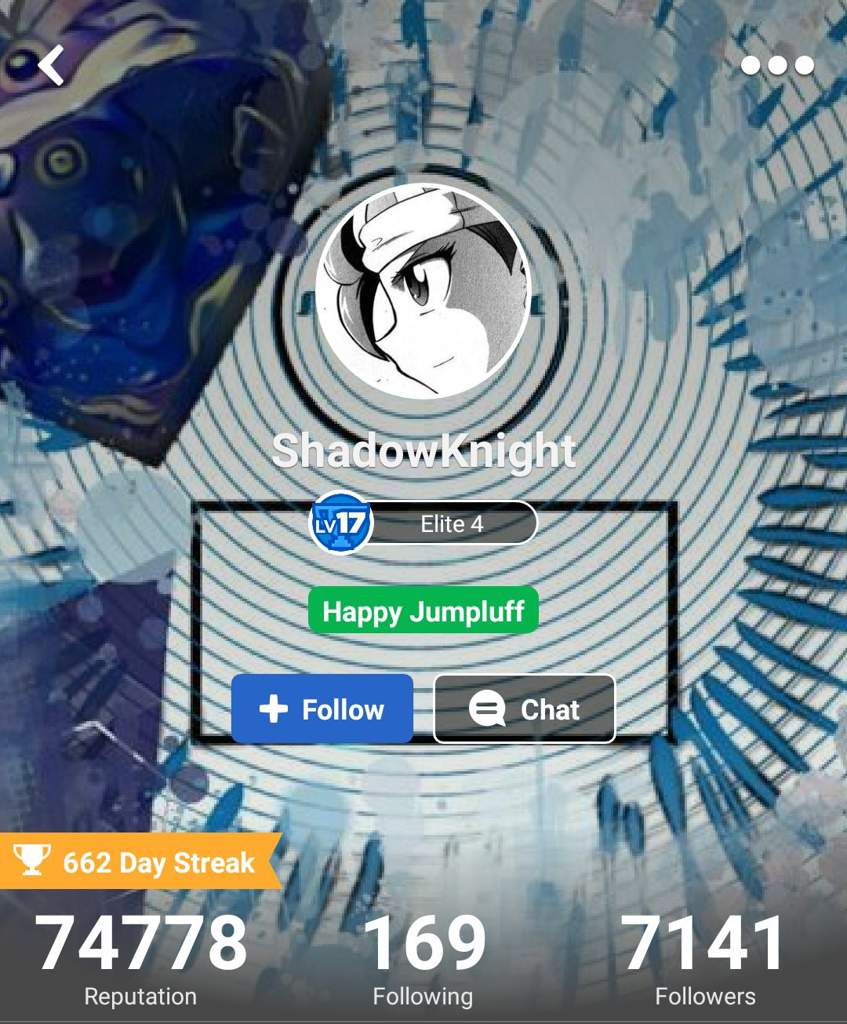Image resolution: width=847 pixels, height=1024 pixels.
Task: Start a chat with ShadowKnight
Action: (524, 709)
